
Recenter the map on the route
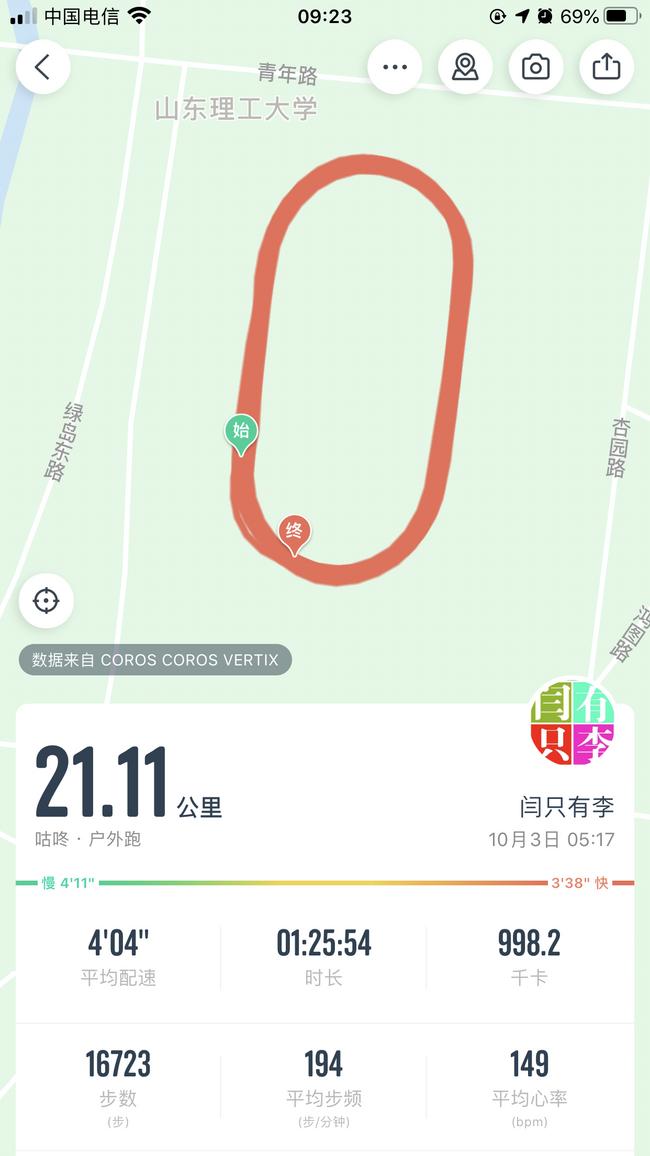(x=46, y=601)
